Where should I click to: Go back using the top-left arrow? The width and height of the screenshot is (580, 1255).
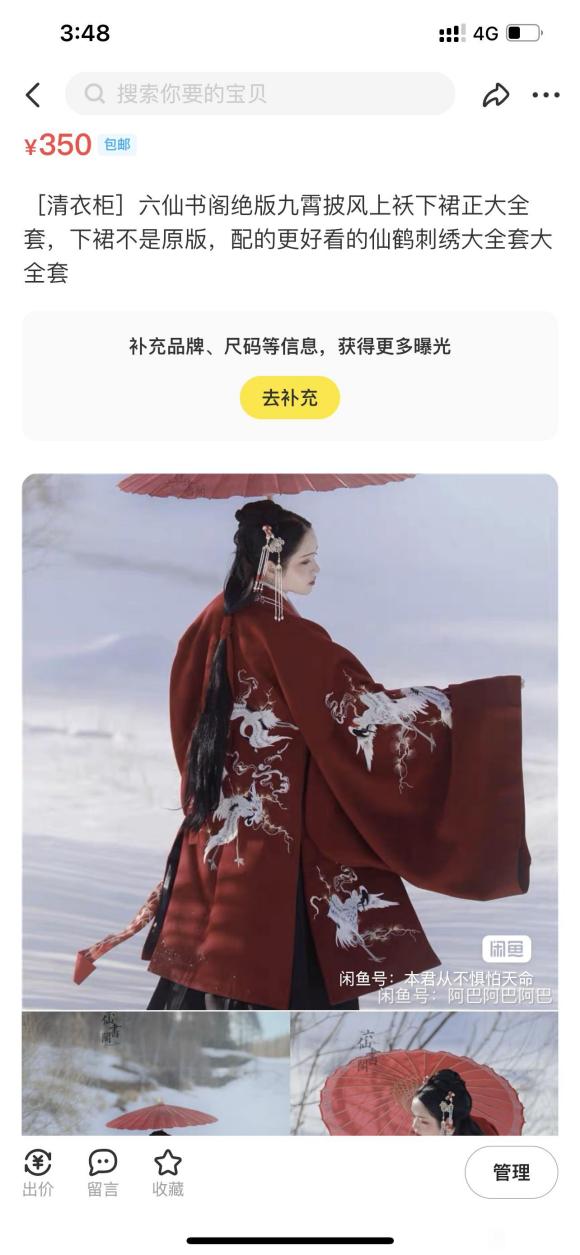click(x=33, y=95)
